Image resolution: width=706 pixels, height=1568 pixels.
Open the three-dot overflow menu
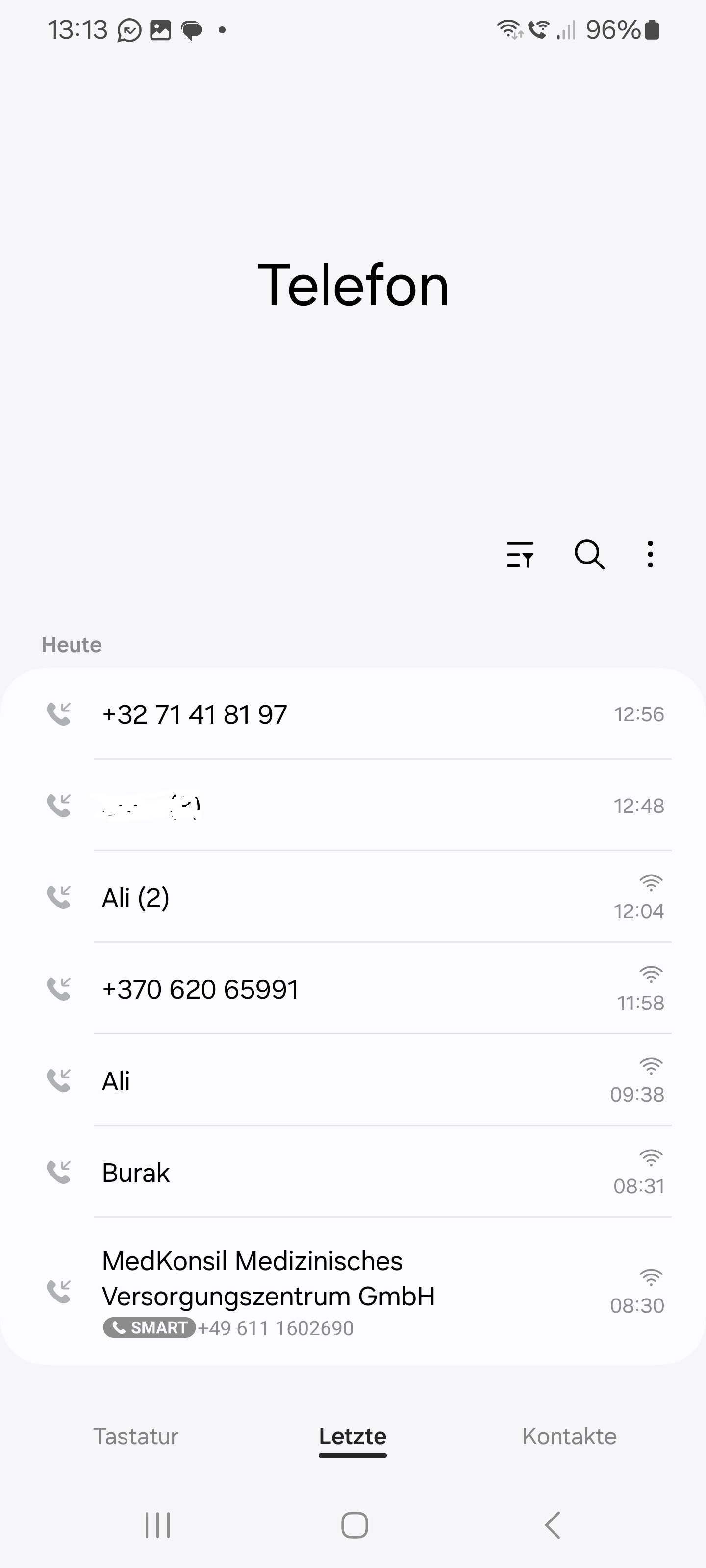point(651,555)
